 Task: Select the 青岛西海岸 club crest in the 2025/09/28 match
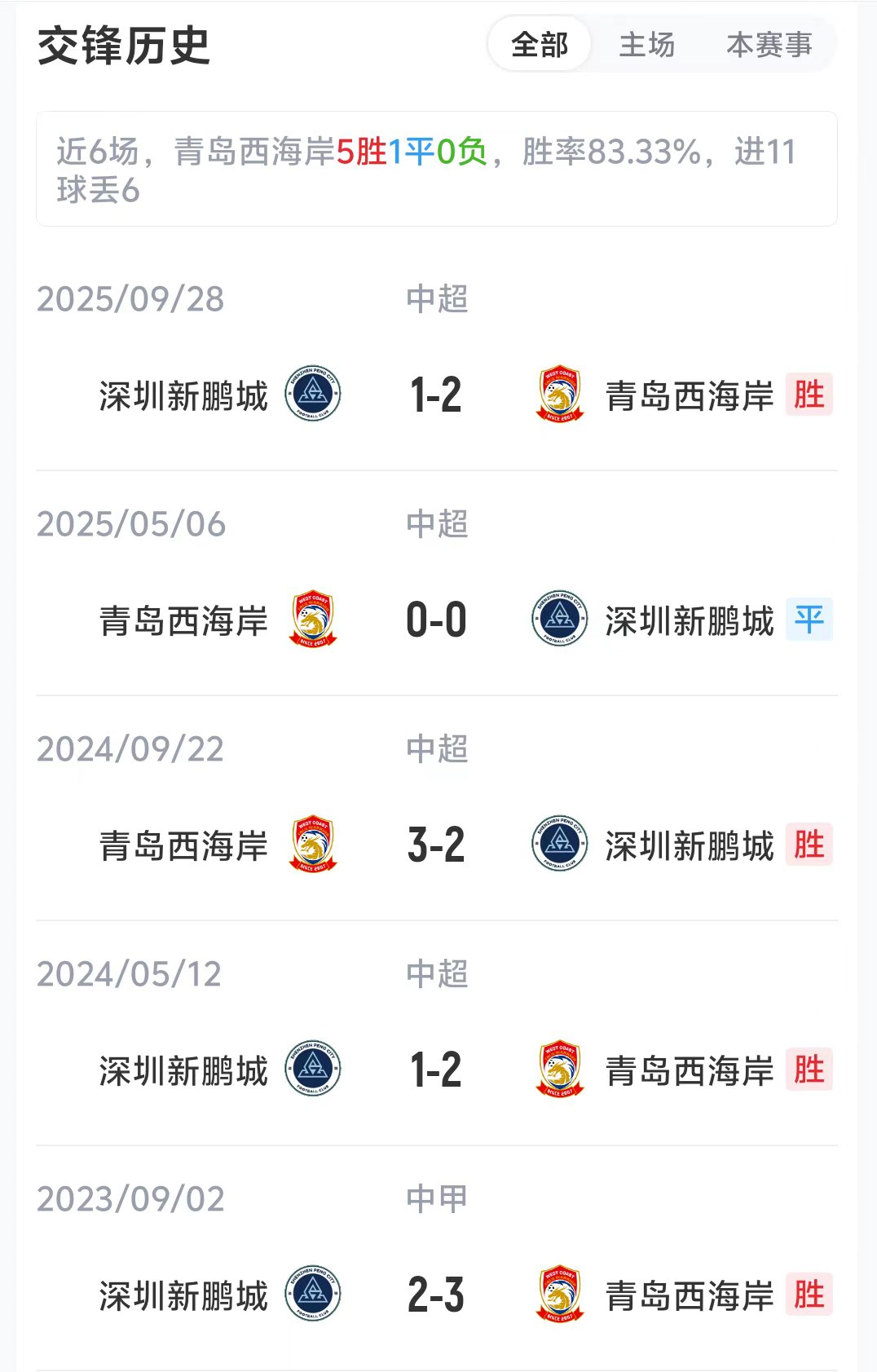[559, 394]
